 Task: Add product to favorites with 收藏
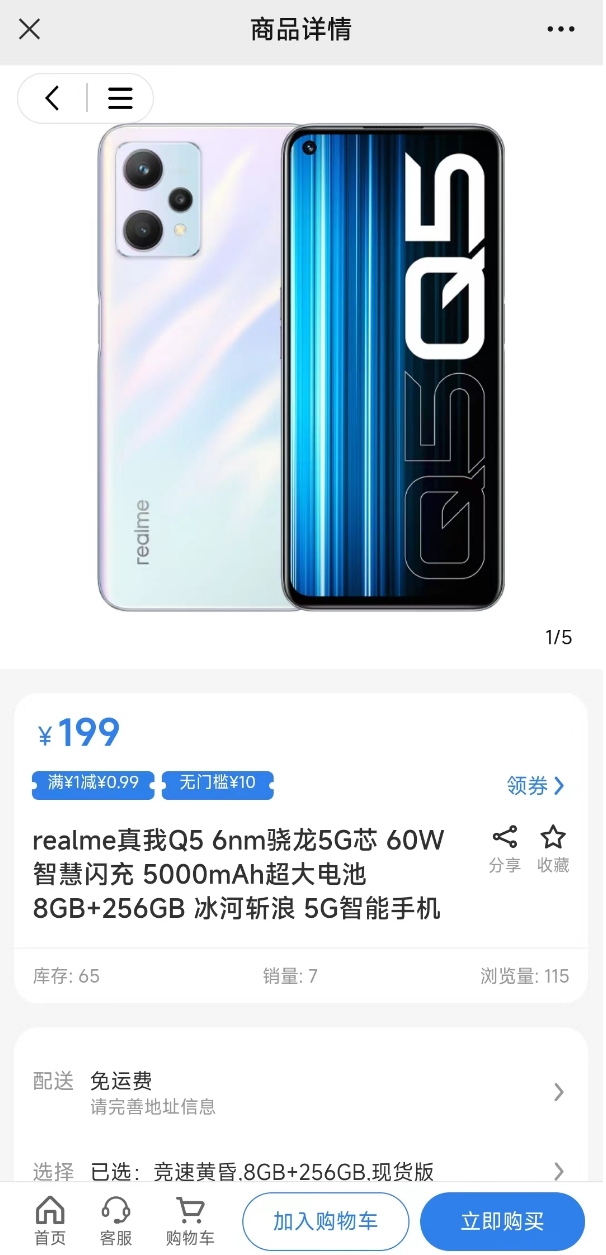coord(553,849)
